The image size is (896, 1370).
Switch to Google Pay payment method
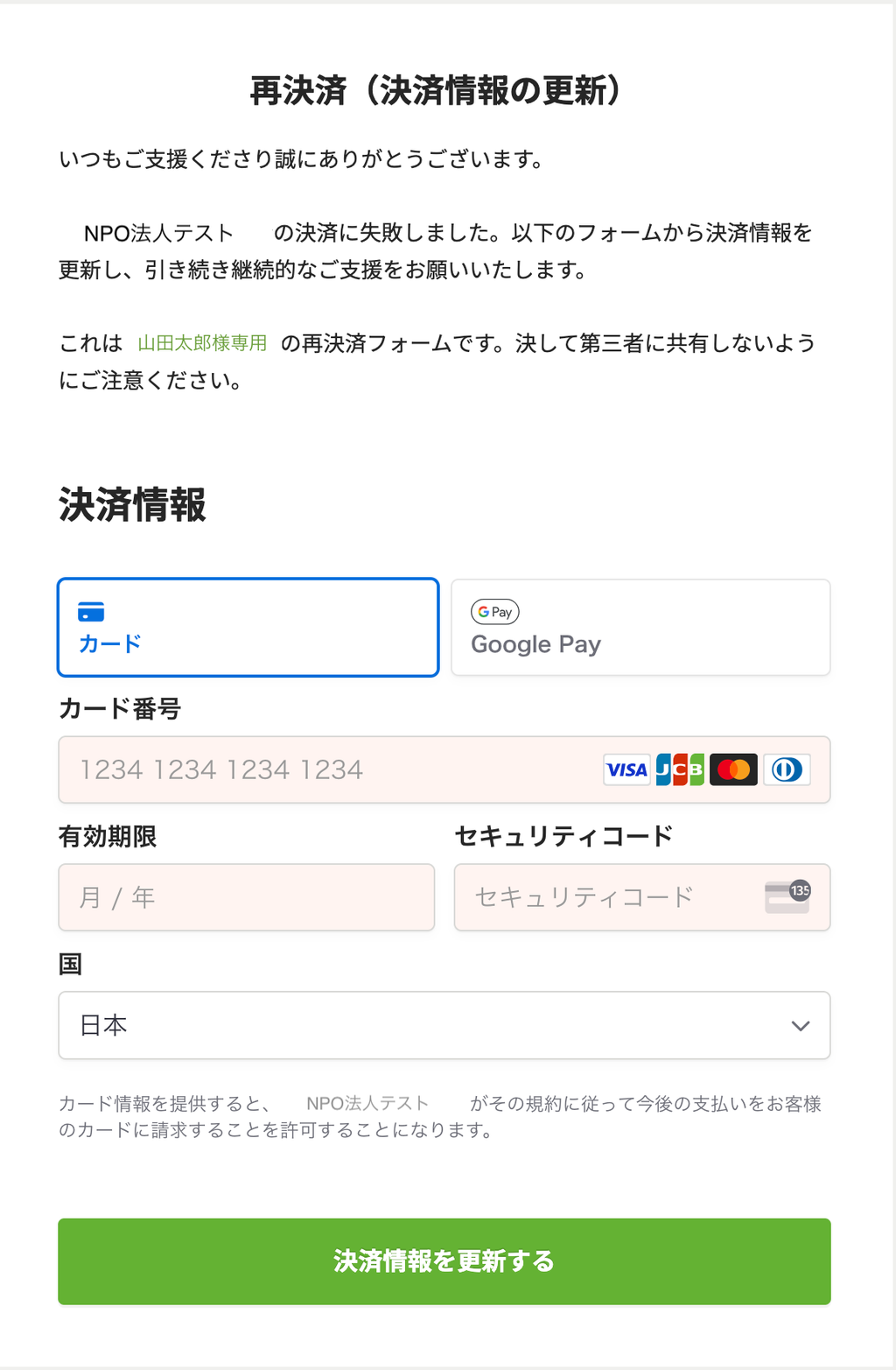(640, 627)
